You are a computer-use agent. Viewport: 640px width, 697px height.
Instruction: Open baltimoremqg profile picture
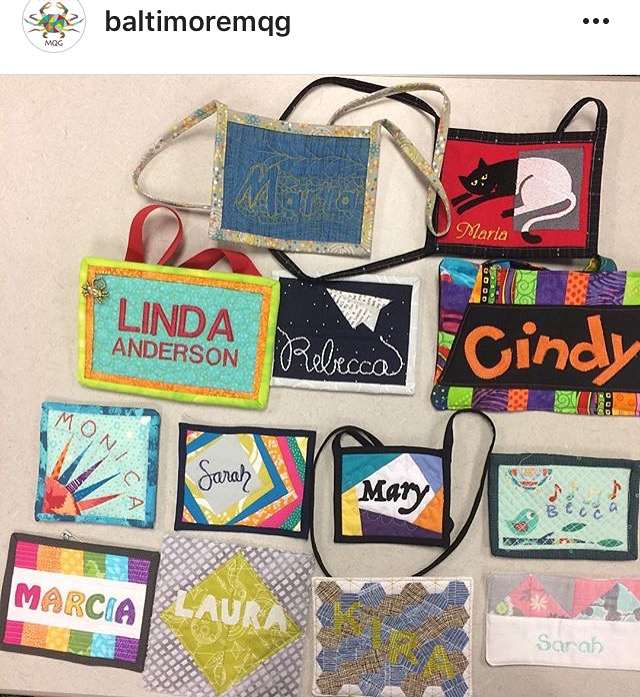click(53, 24)
